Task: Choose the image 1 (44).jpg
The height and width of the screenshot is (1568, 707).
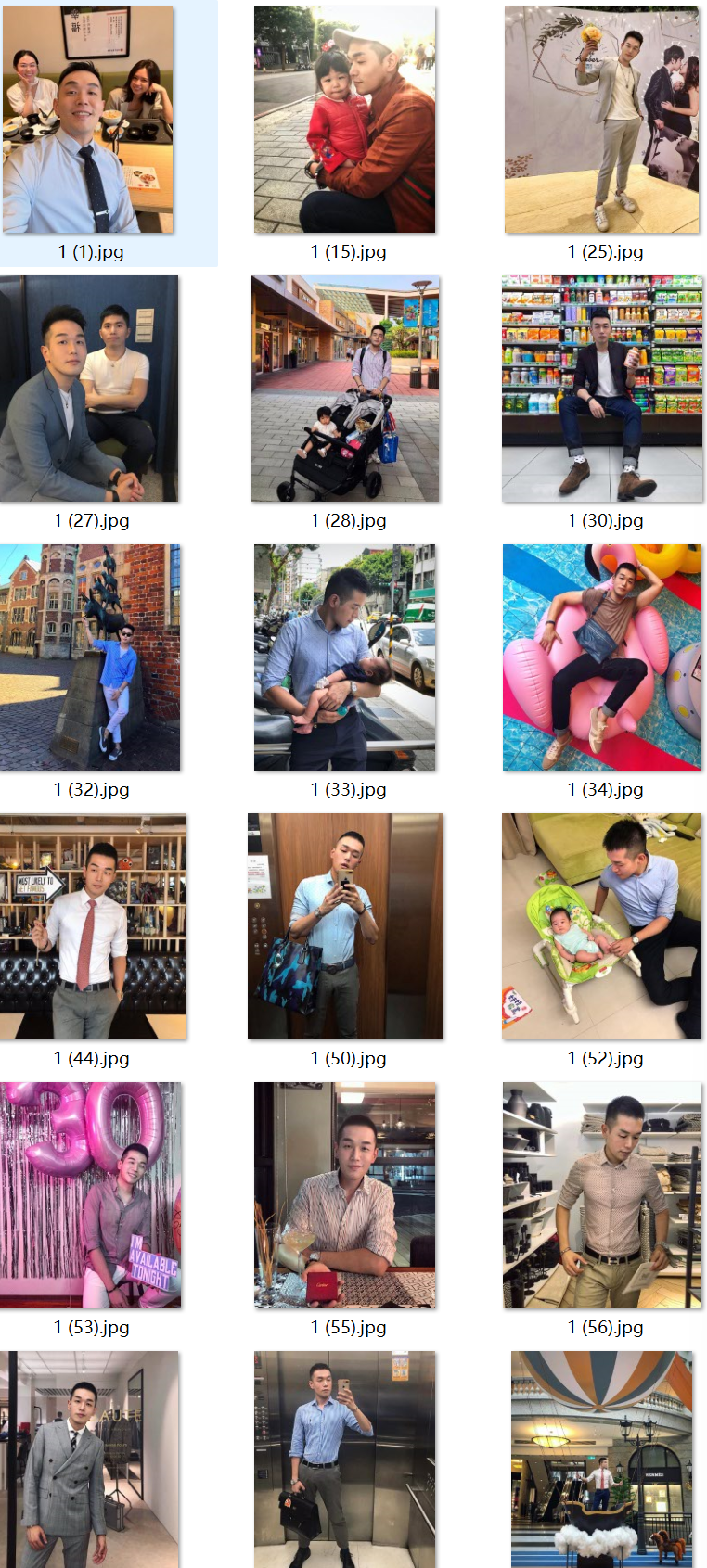Action: pyautogui.click(x=92, y=926)
